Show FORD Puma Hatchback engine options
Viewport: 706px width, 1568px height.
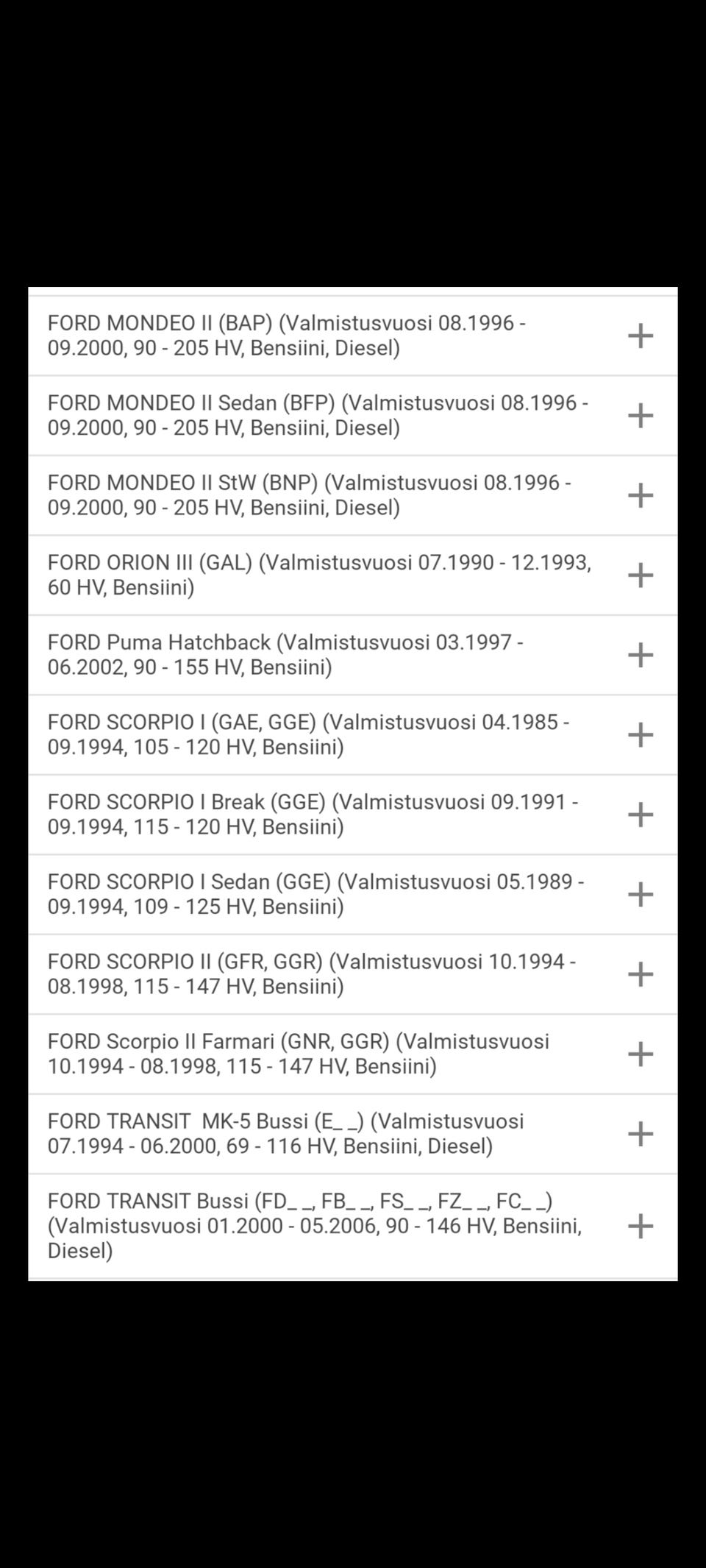pyautogui.click(x=640, y=655)
